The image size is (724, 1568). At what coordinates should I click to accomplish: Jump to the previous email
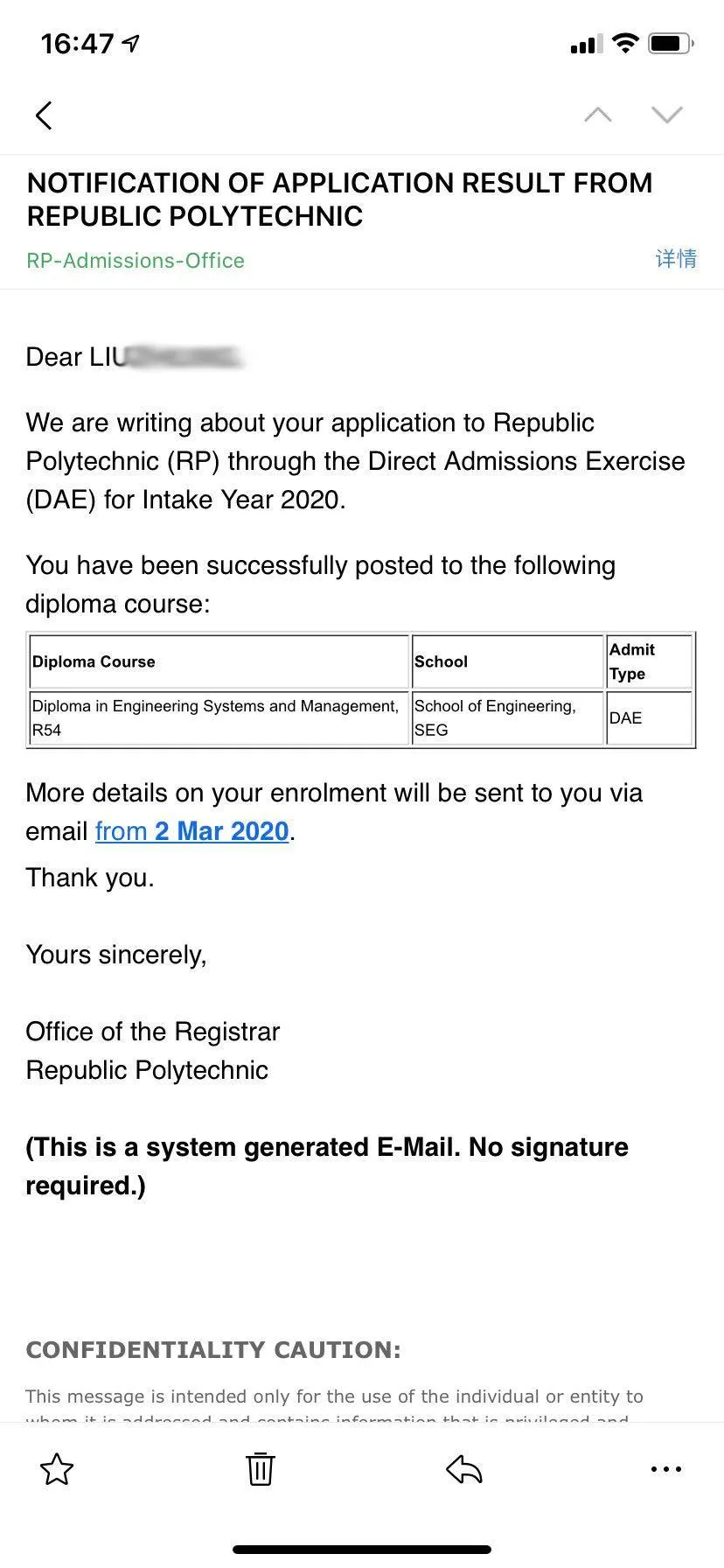point(598,115)
